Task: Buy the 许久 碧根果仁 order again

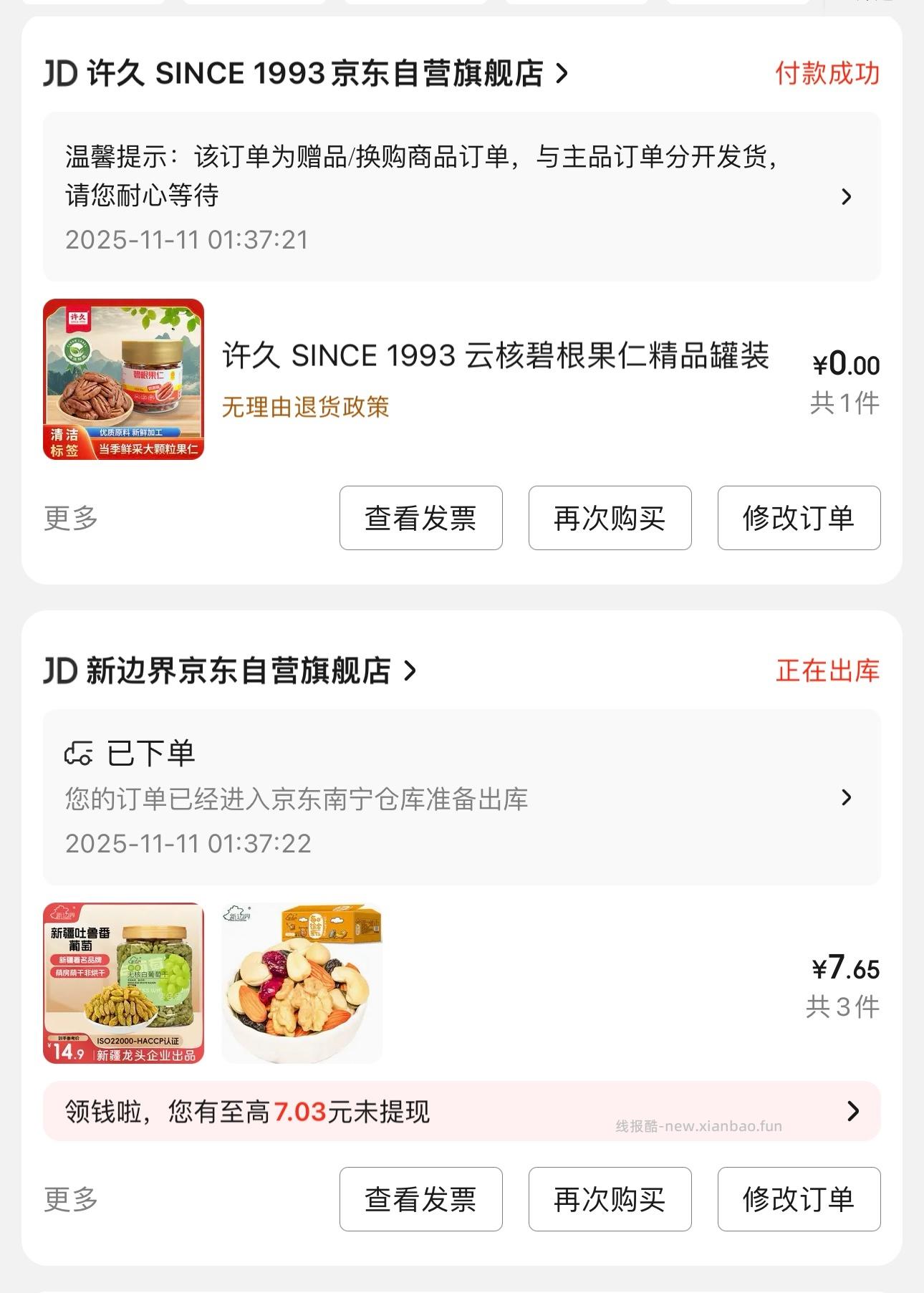Action: 610,518
